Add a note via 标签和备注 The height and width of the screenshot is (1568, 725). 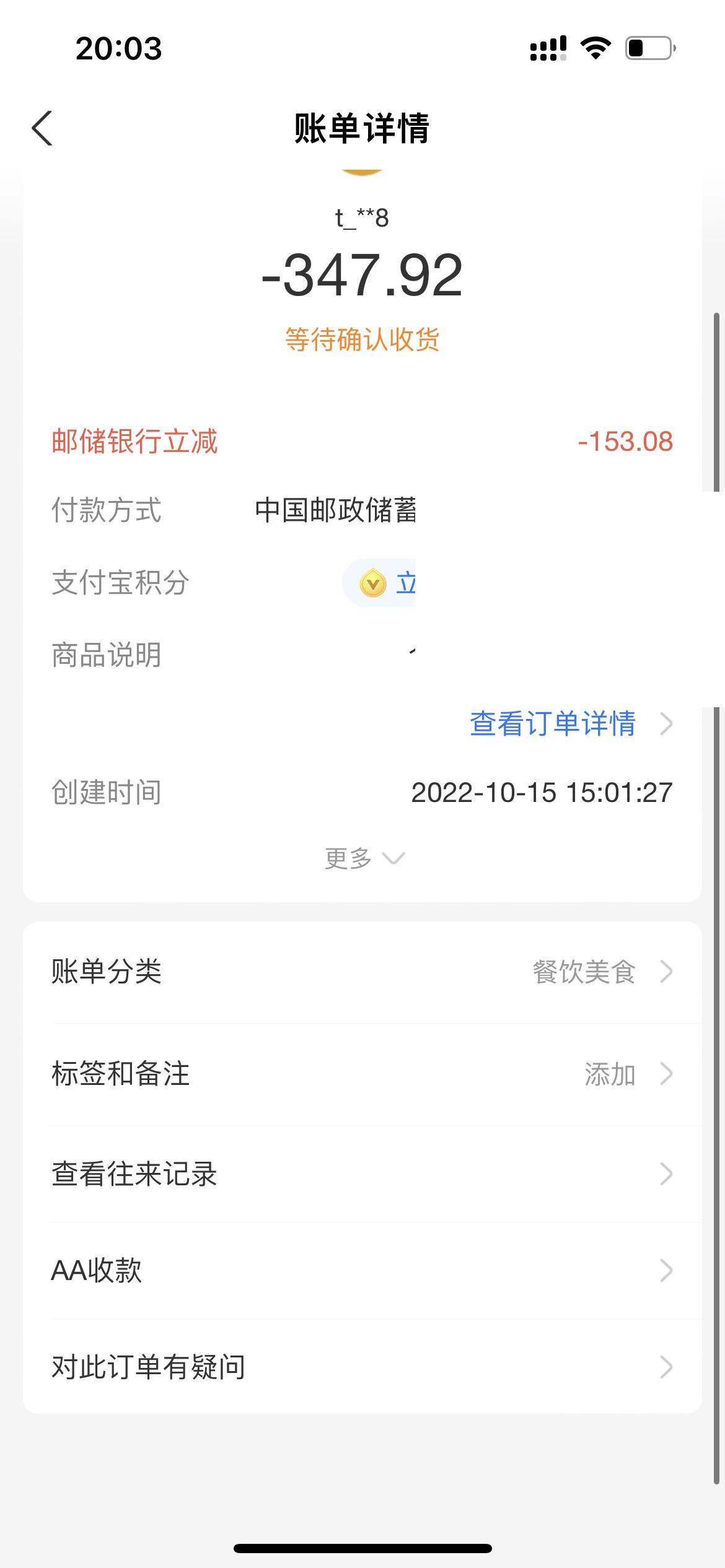click(362, 1074)
